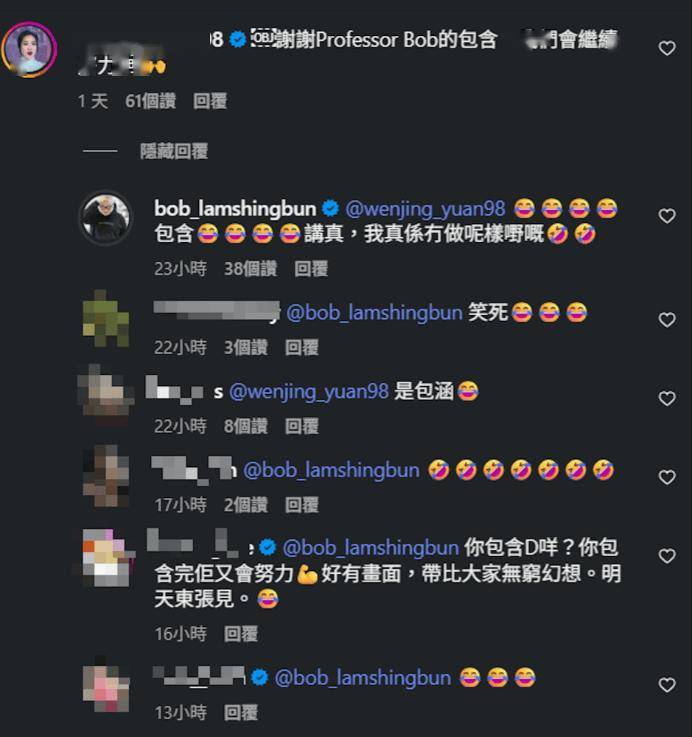
Task: Reply to the top comment posted 1天 ago
Action: (x=210, y=101)
